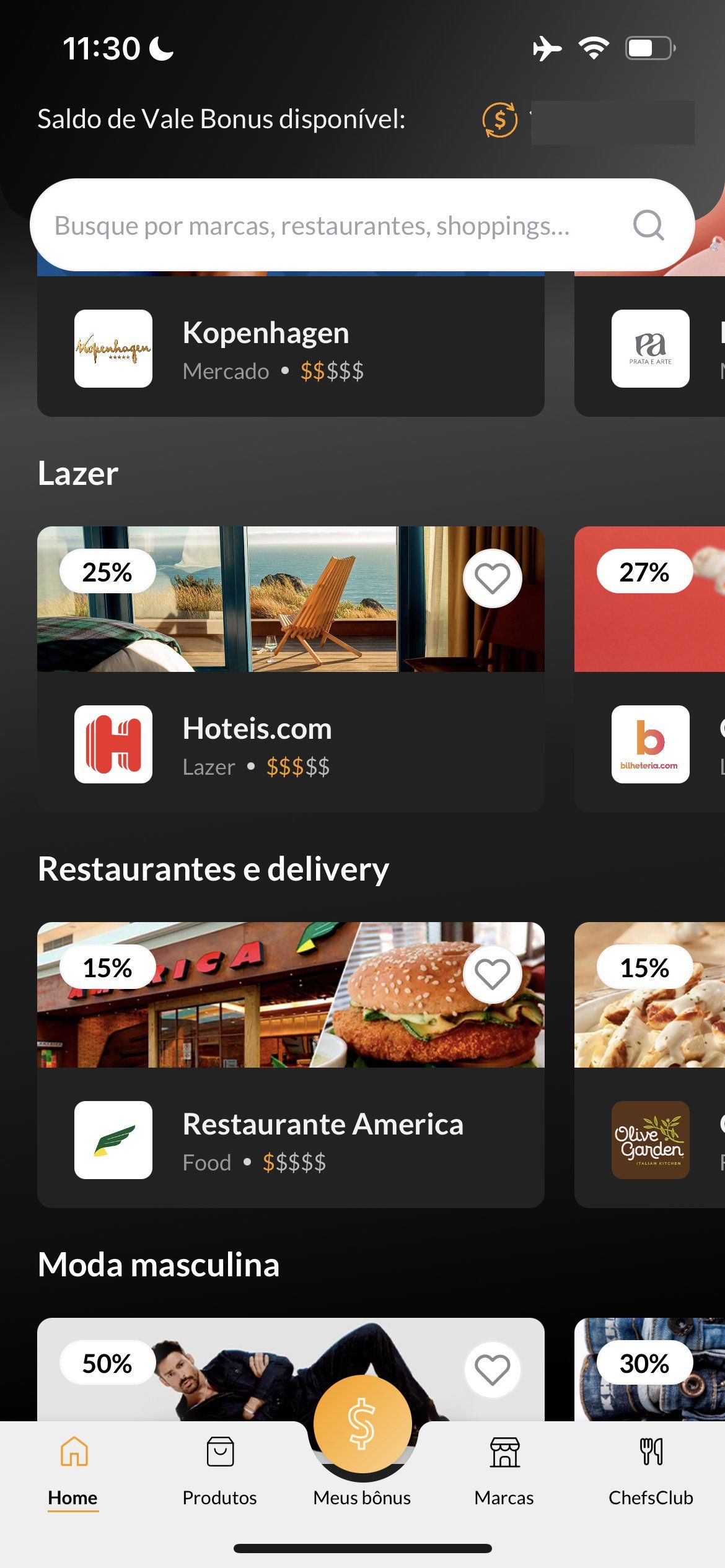Screen dimensions: 725x1568
Task: Tap the Vale Bonus balance coin icon
Action: tap(499, 120)
